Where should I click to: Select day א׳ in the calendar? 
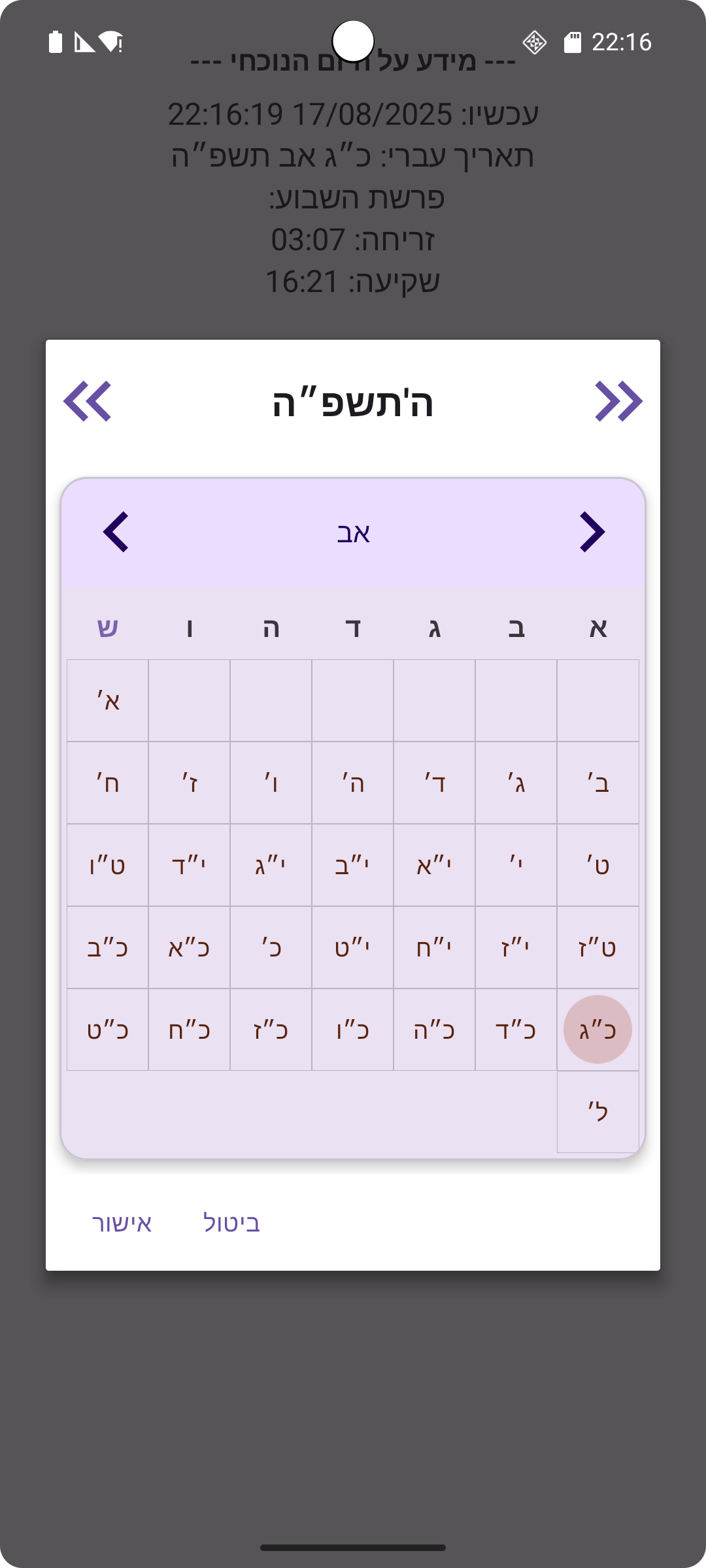point(108,700)
